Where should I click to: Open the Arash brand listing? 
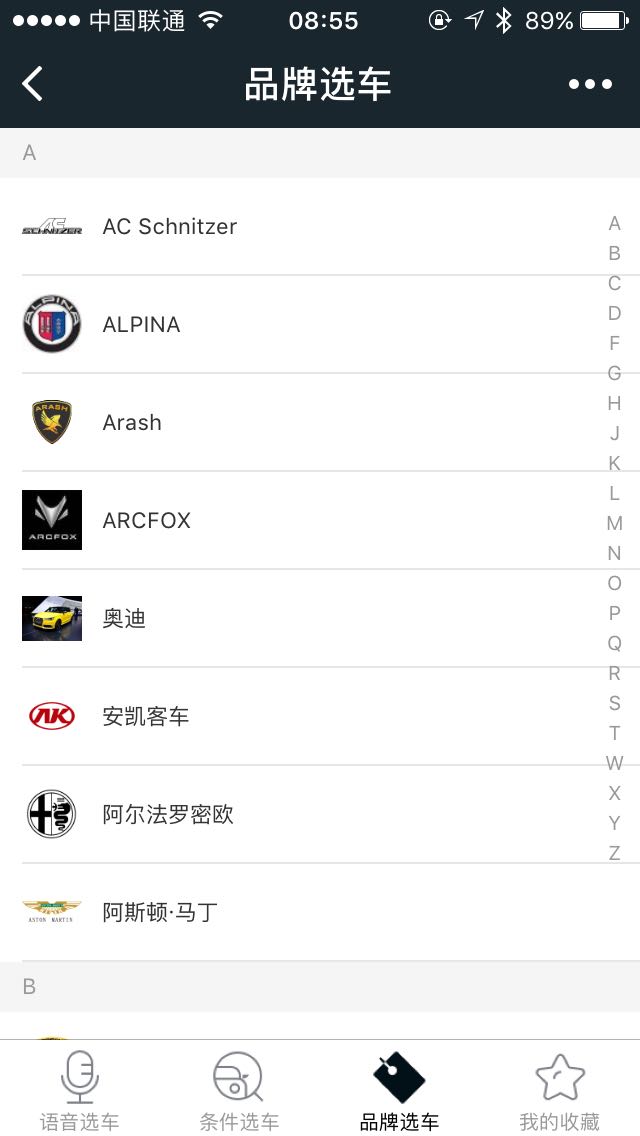[x=132, y=423]
